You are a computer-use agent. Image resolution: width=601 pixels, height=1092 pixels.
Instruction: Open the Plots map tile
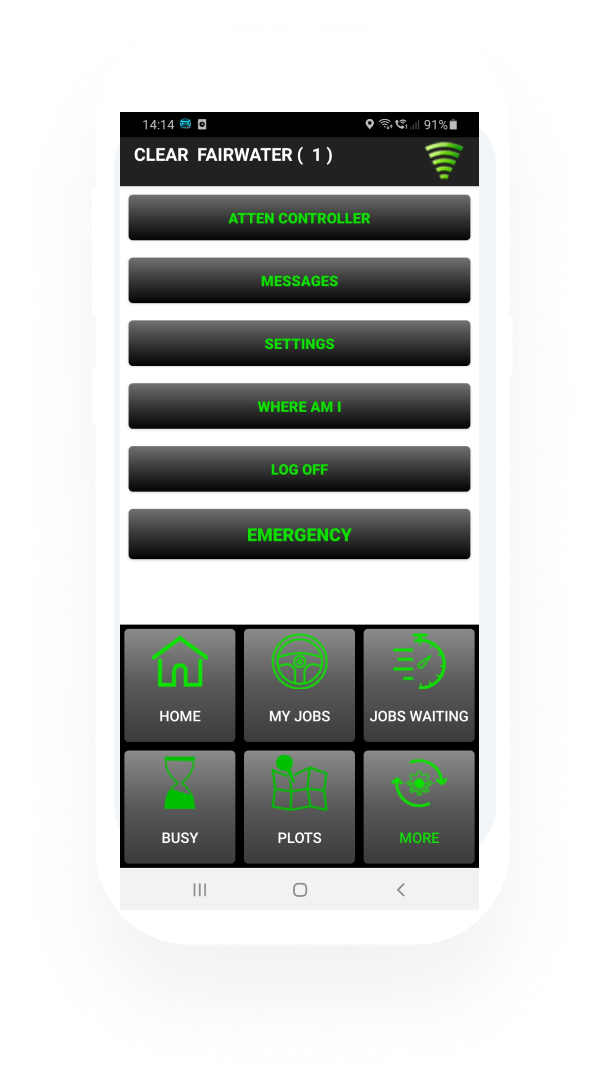click(x=299, y=807)
